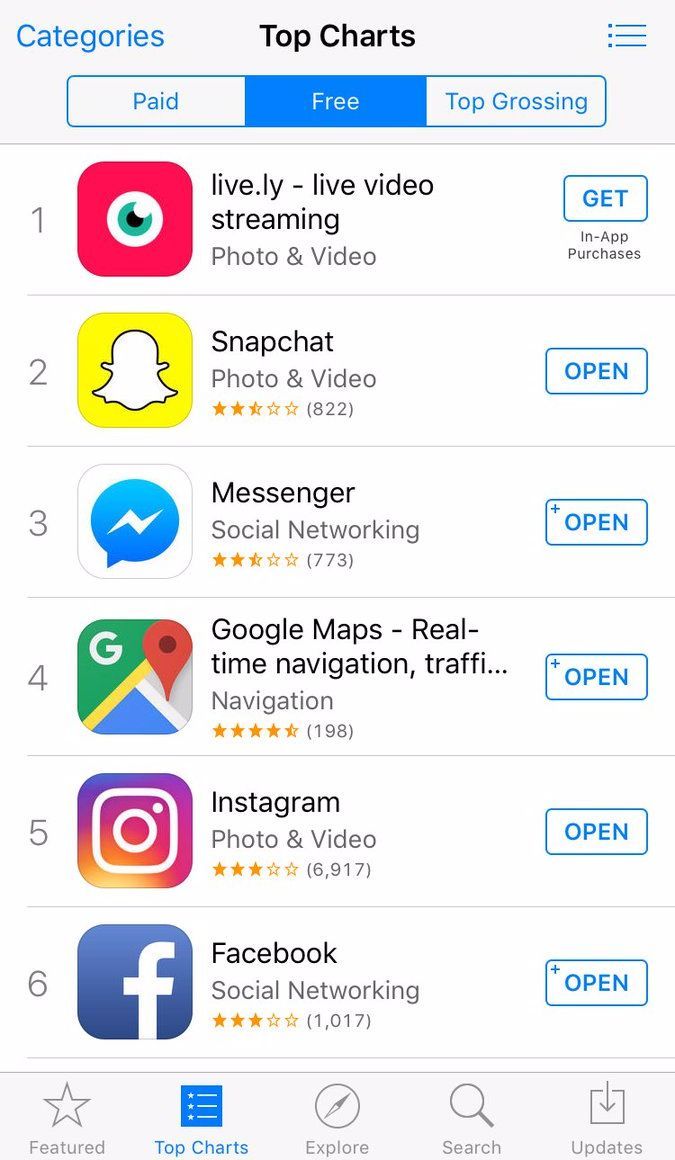The width and height of the screenshot is (675, 1160).
Task: Switch to the Paid segment
Action: [x=156, y=101]
